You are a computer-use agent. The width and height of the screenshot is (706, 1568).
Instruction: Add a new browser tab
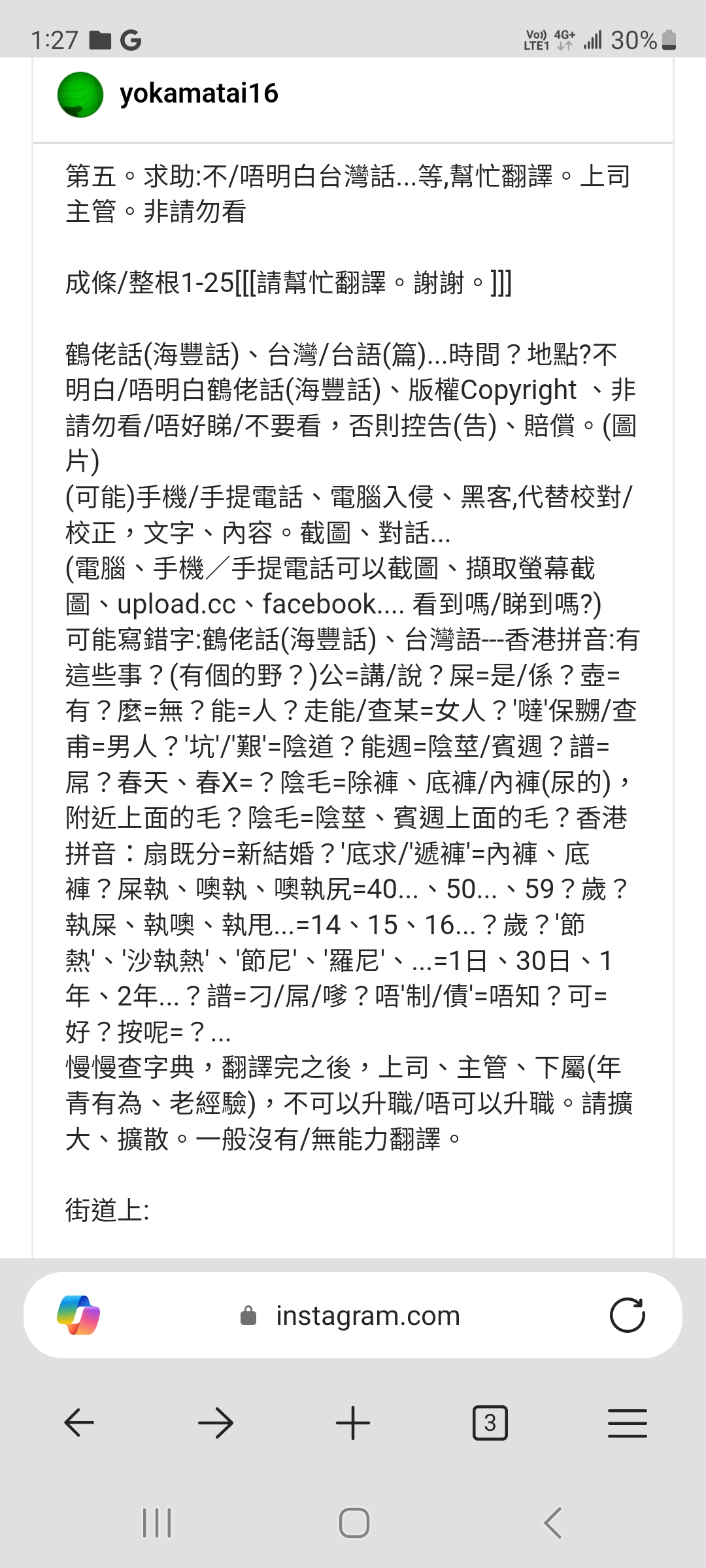pyautogui.click(x=353, y=1423)
